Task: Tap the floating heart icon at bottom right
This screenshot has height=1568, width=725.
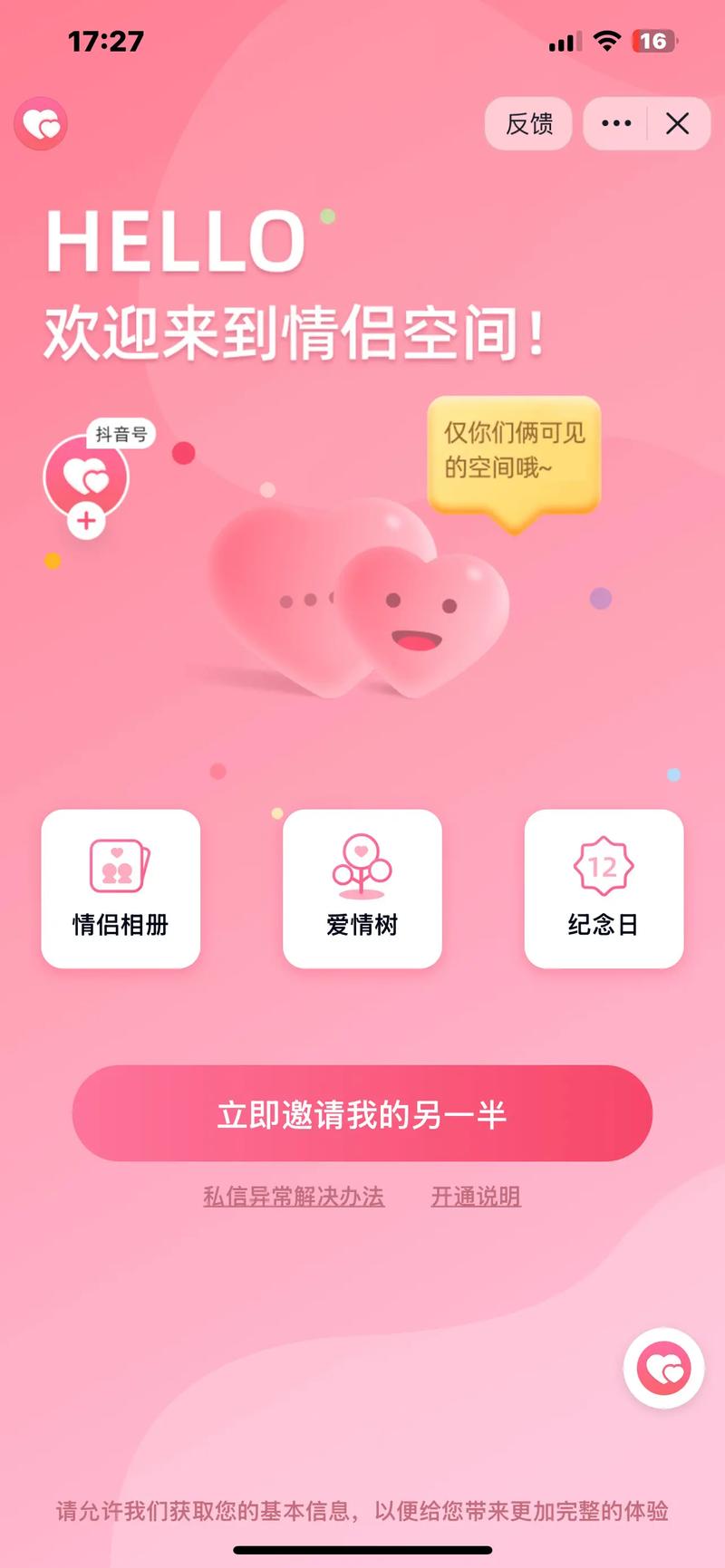Action: [x=664, y=1370]
